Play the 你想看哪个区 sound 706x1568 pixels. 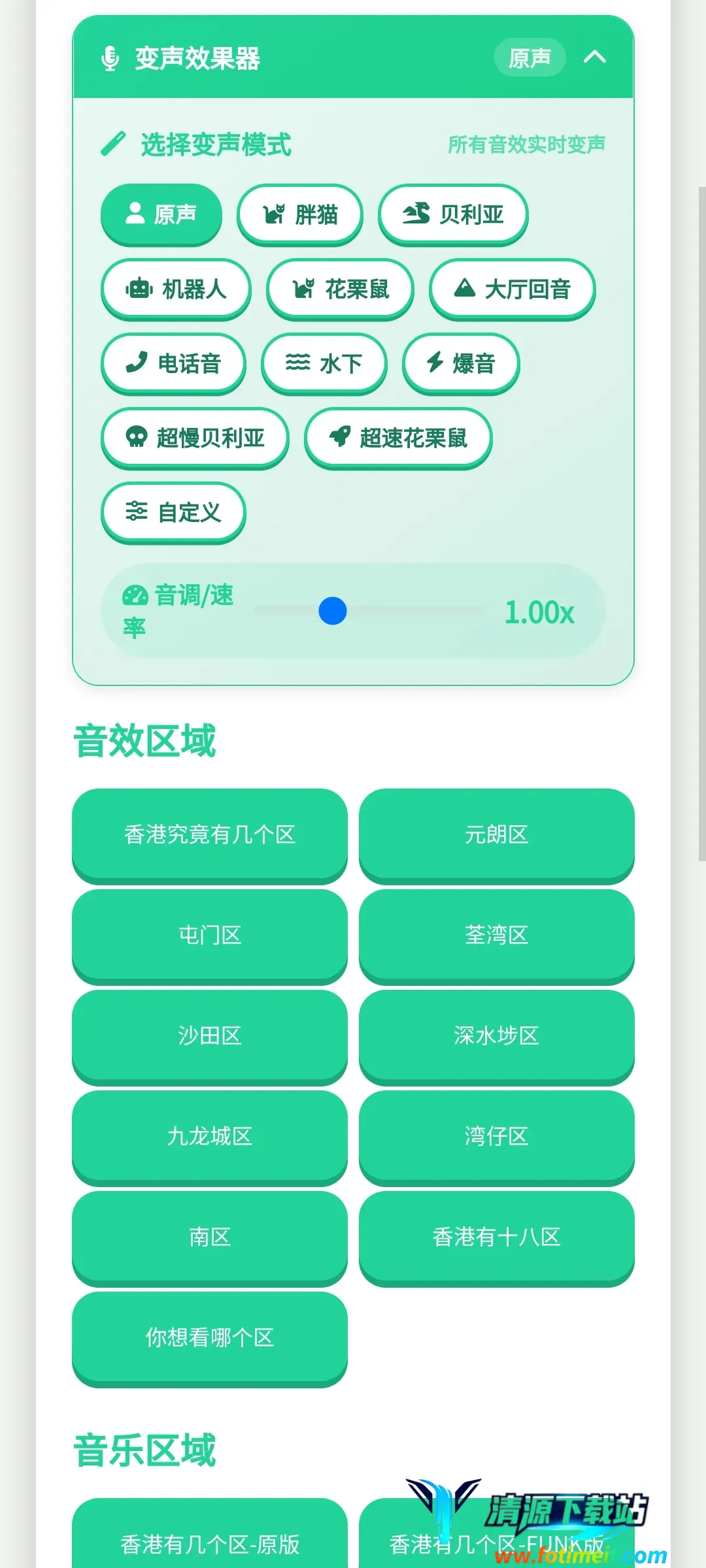[x=210, y=1338]
